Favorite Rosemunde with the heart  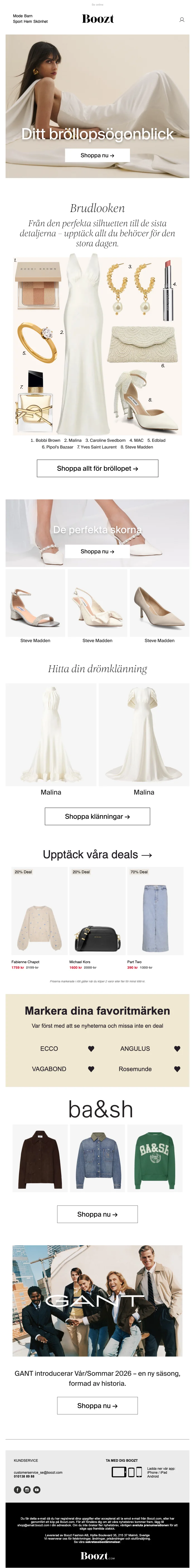tap(177, 1068)
